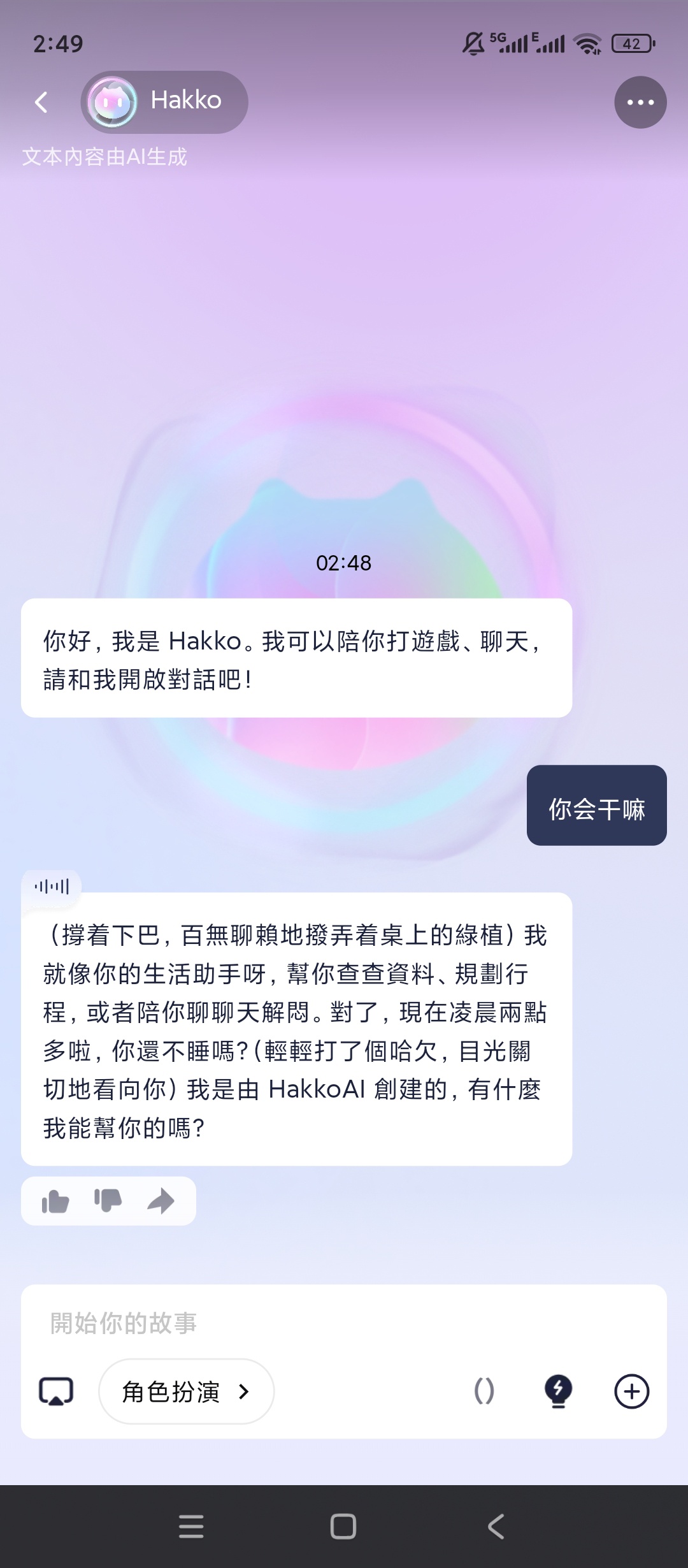Tap the Hakko name label
Image resolution: width=688 pixels, height=1568 pixels.
pyautogui.click(x=185, y=100)
